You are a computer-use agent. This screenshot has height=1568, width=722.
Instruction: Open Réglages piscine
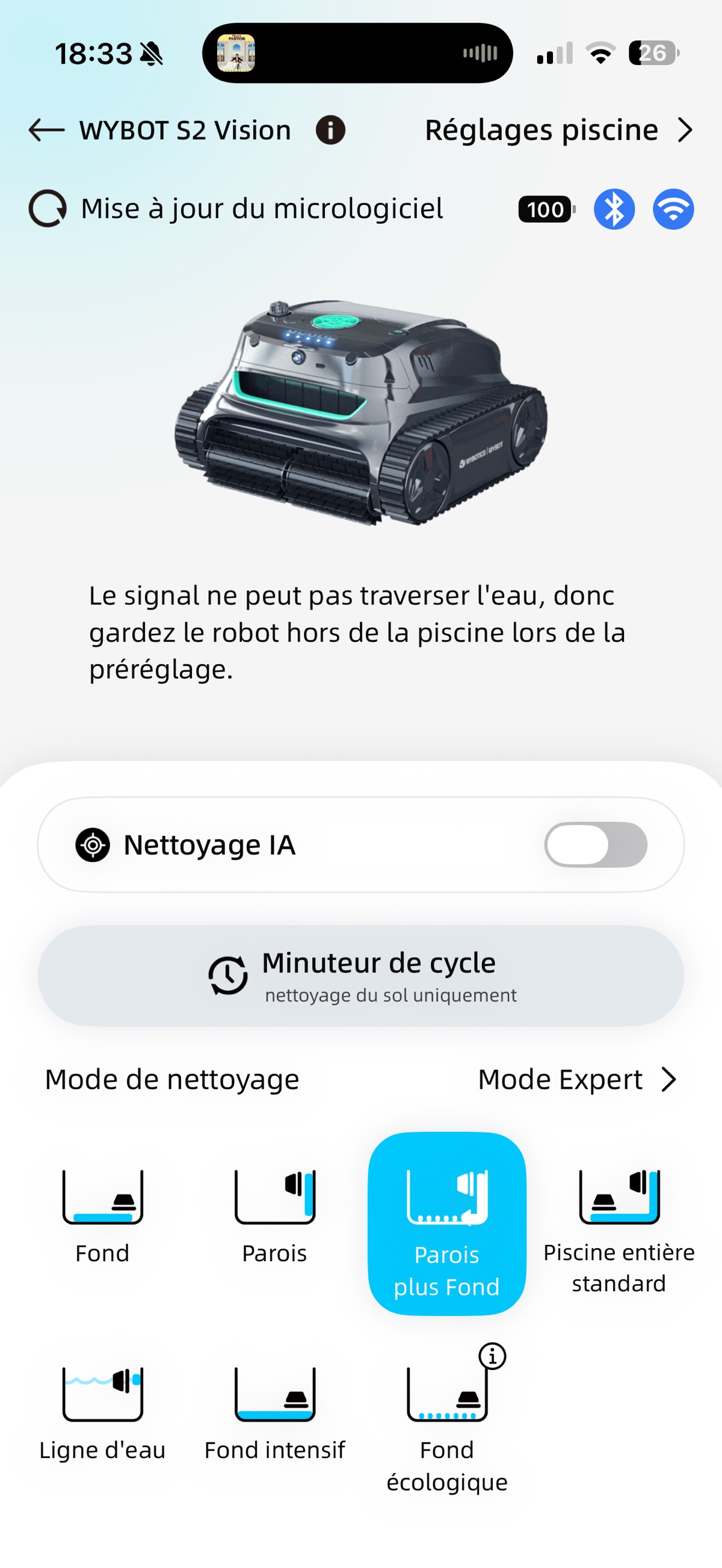coord(558,131)
